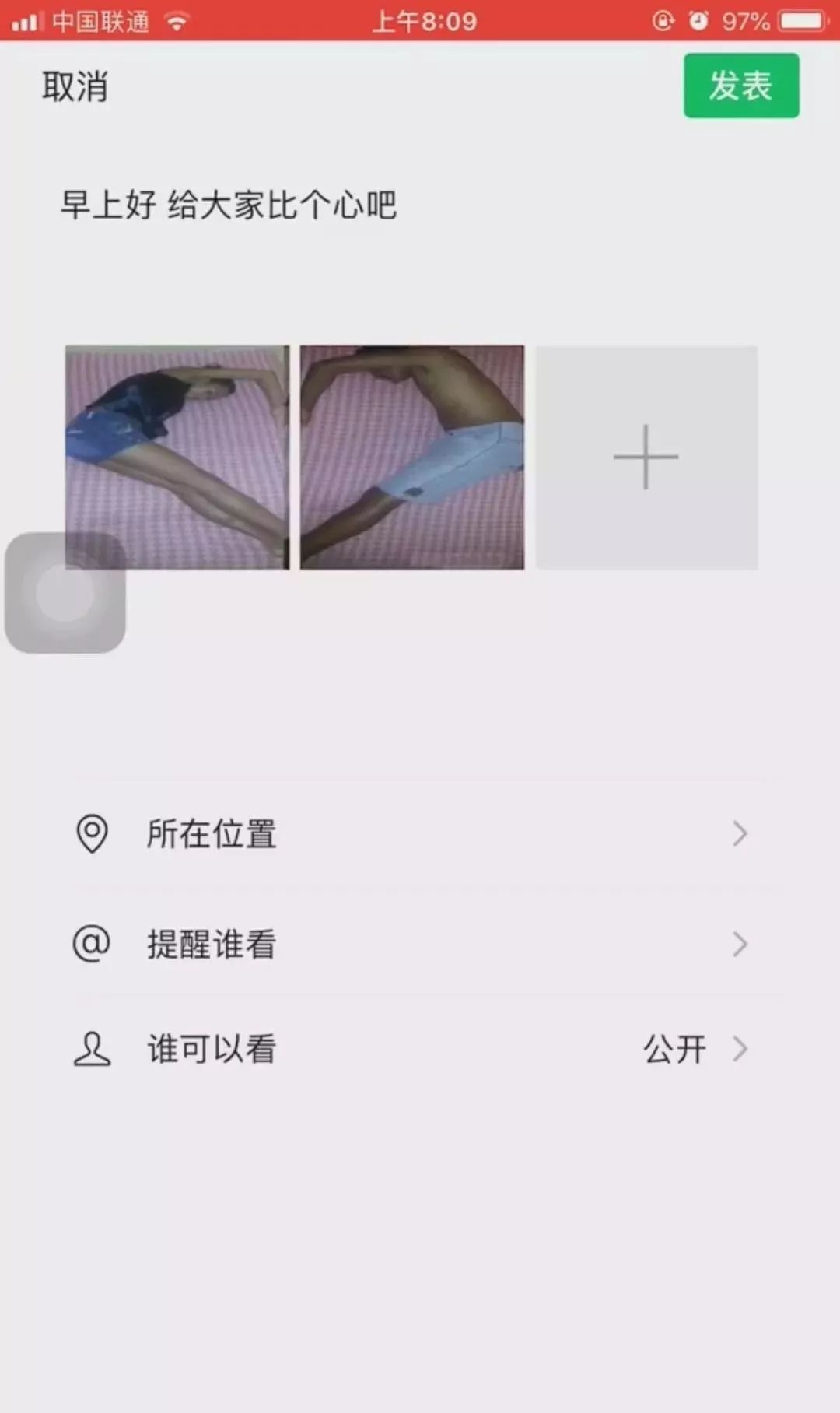This screenshot has height=1413, width=840.
Task: Publish the post with 发表
Action: 741,86
